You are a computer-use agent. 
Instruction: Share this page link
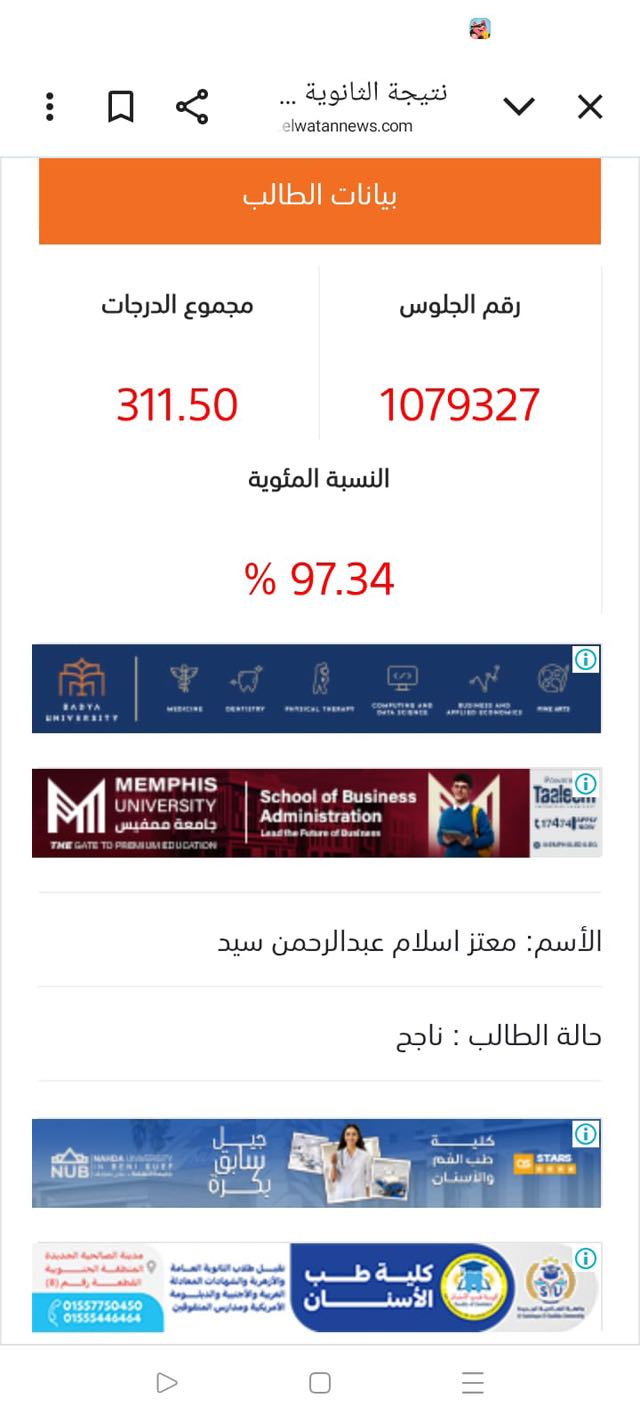pyautogui.click(x=192, y=107)
